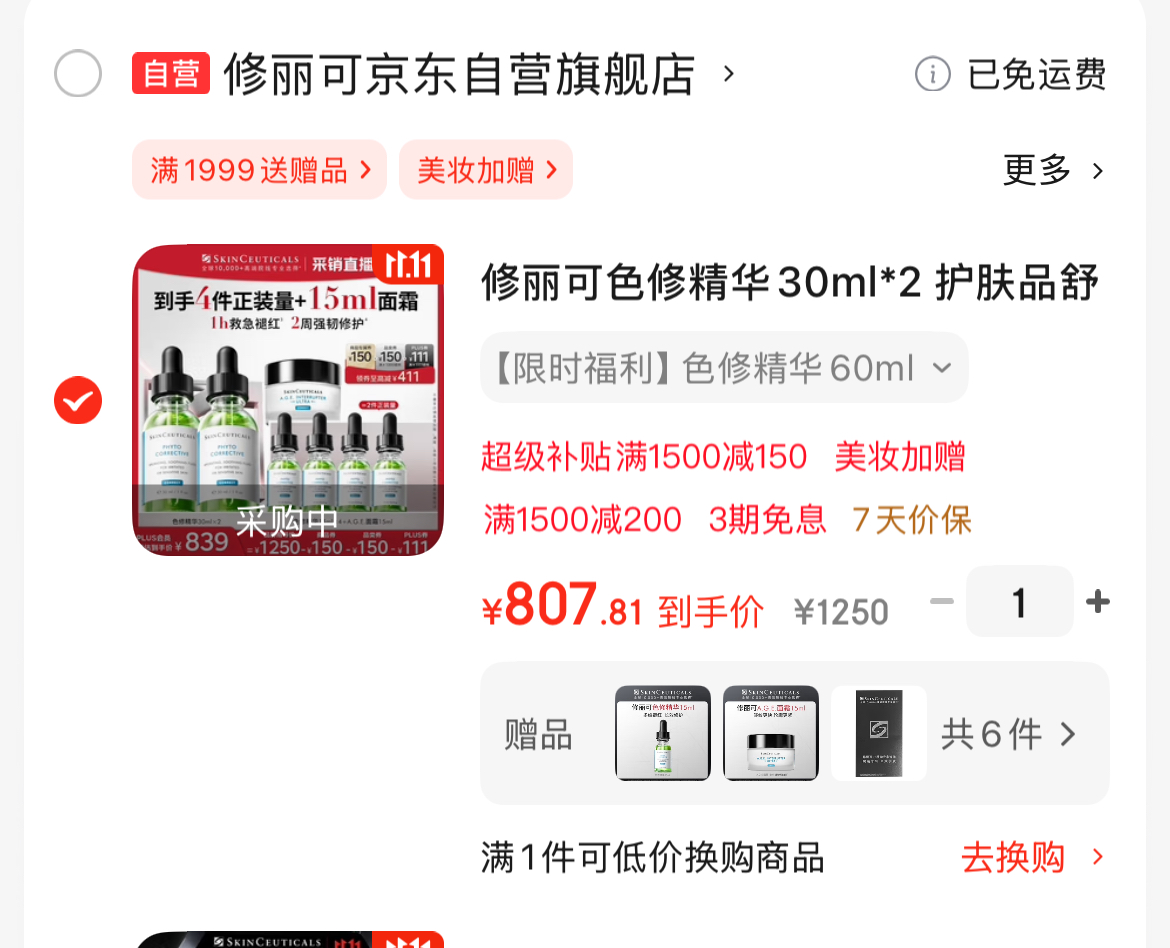Screen dimensions: 1170x948
Task: Open the 修丽可色修精华 30ml*2 product title
Action: pyautogui.click(x=790, y=283)
